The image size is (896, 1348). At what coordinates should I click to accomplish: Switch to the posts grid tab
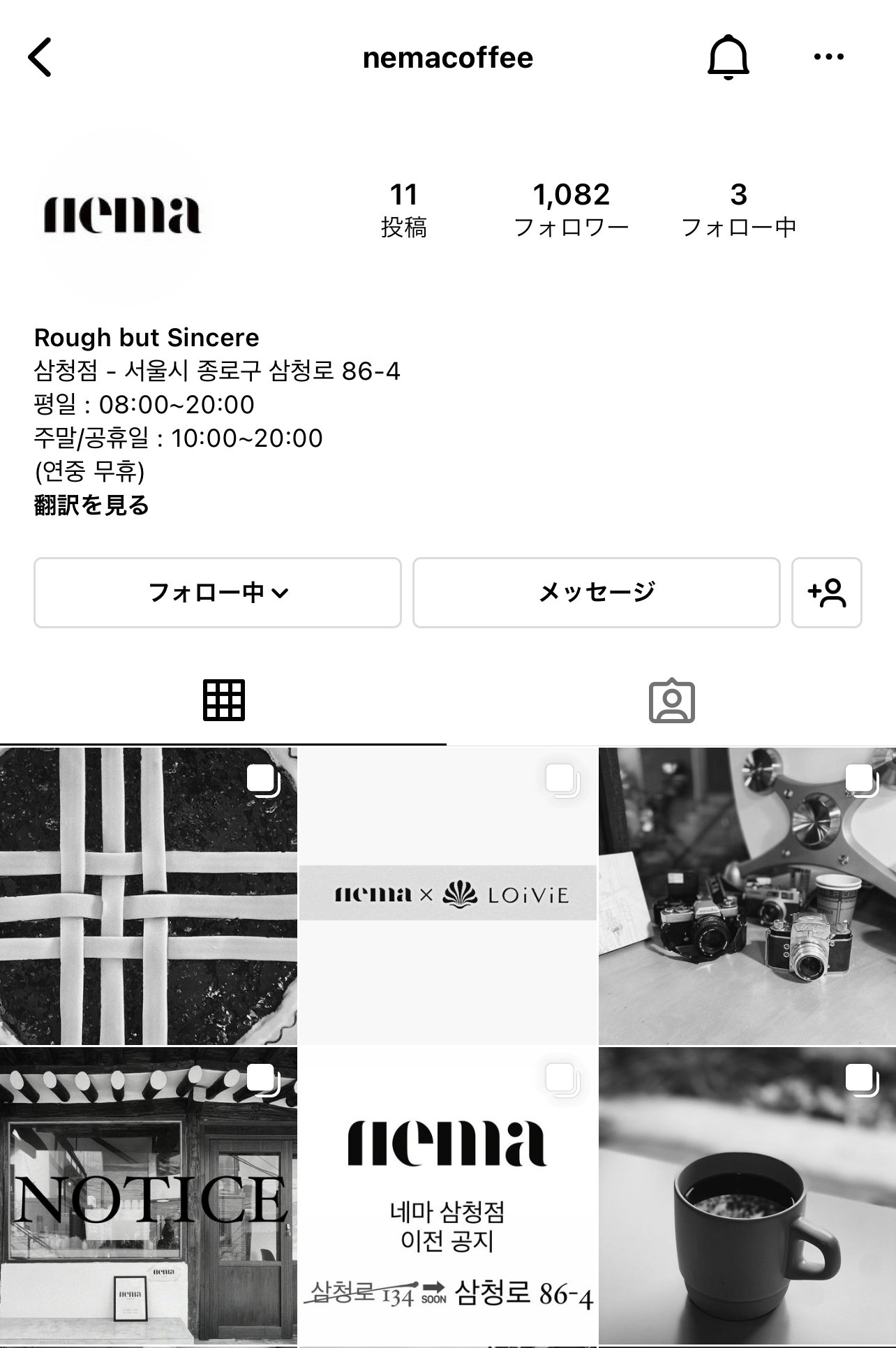point(223,699)
